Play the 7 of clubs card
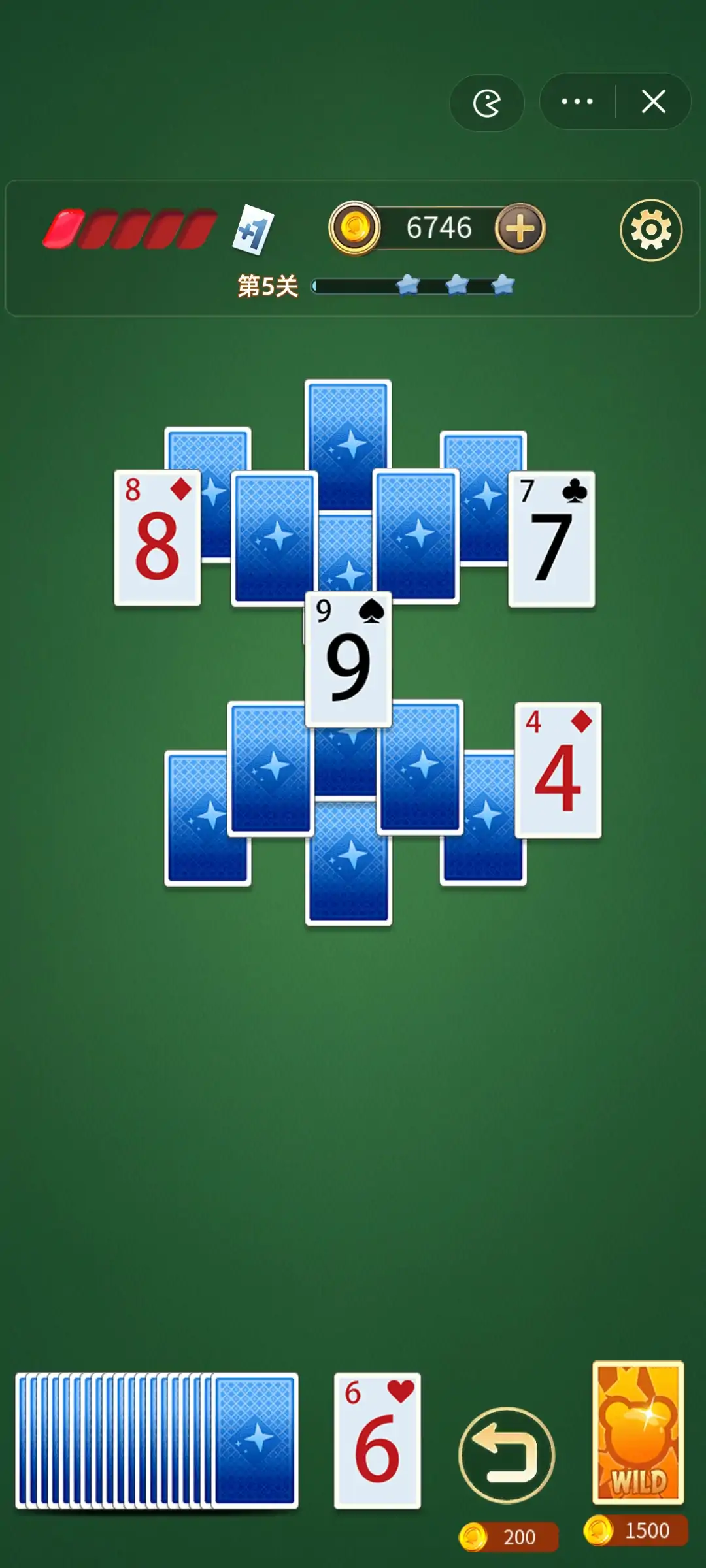Image resolution: width=706 pixels, height=1568 pixels. coord(552,539)
